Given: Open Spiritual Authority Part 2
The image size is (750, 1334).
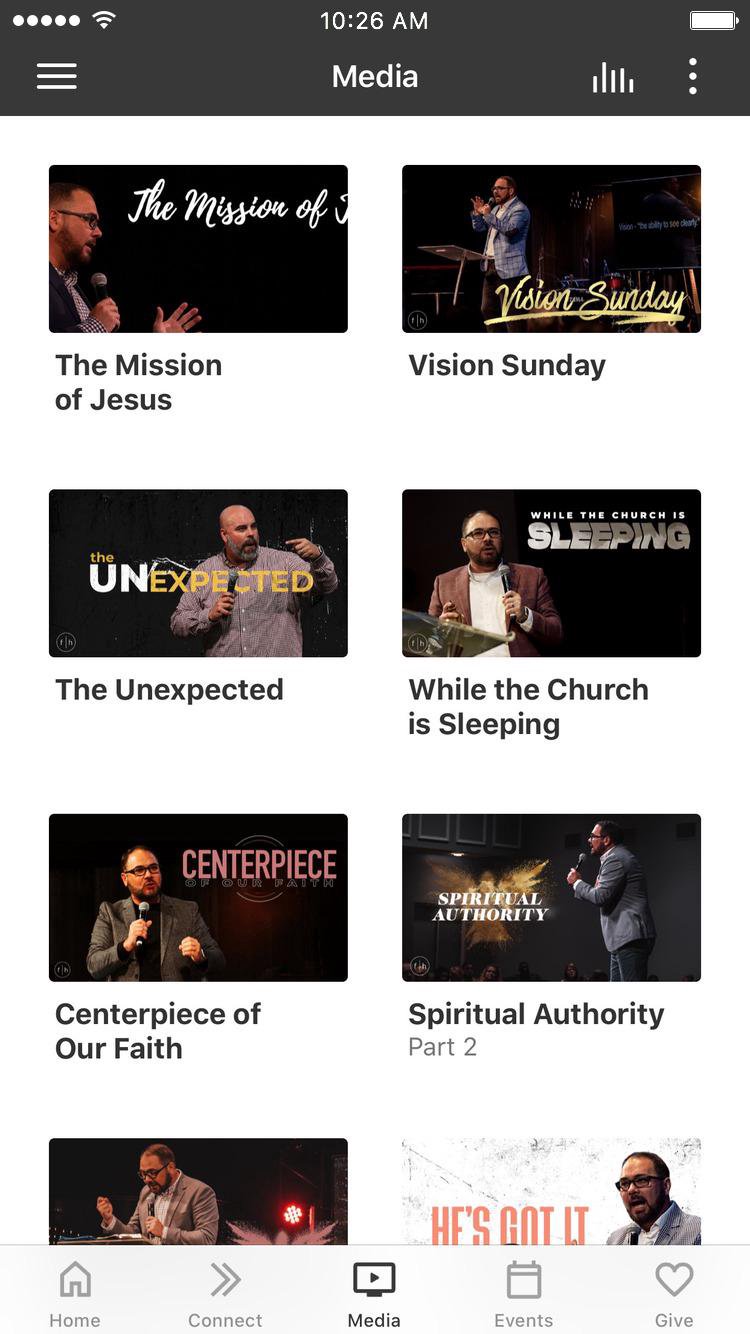Looking at the screenshot, I should [551, 897].
